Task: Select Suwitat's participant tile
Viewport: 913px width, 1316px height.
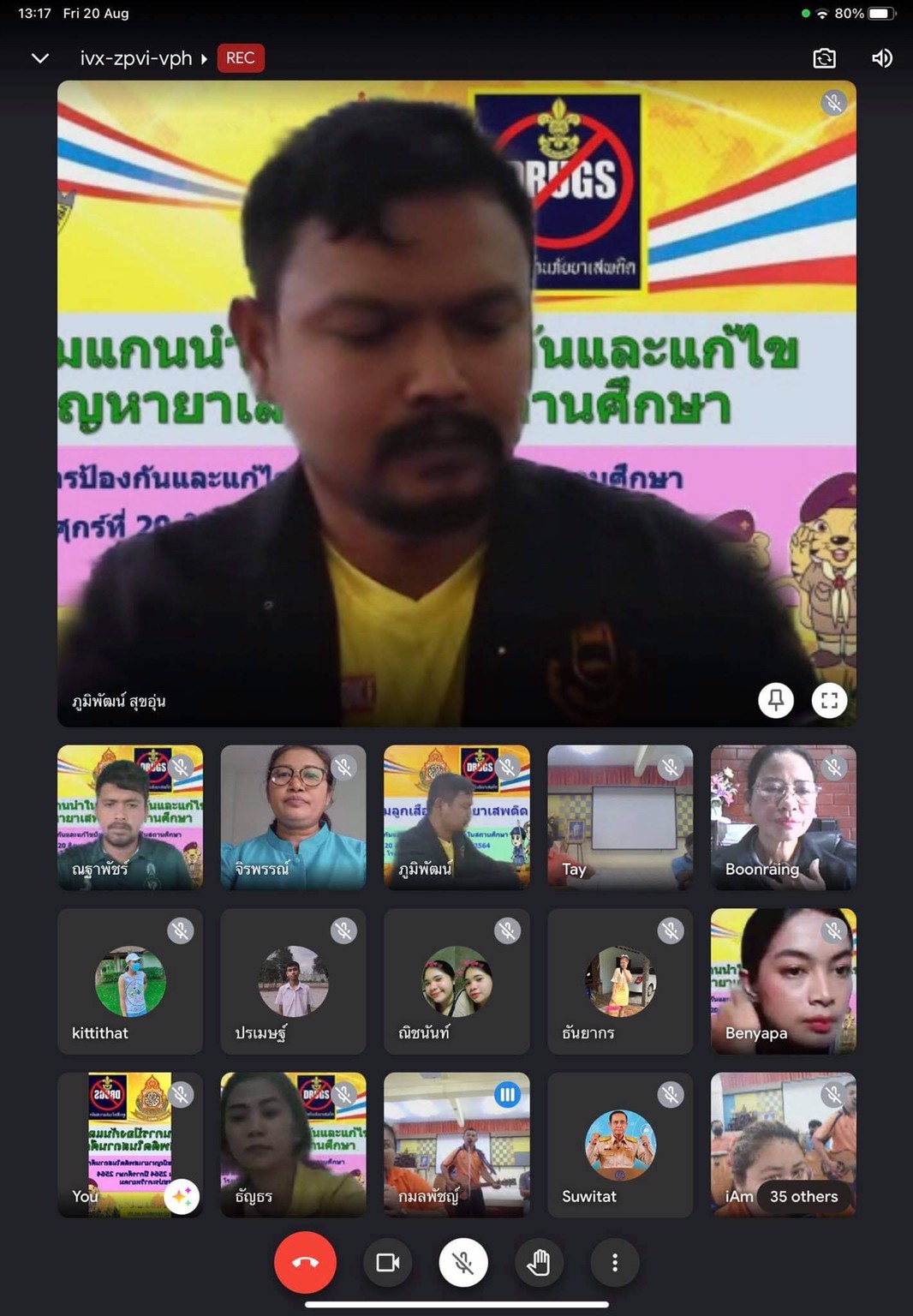Action: 619,1144
